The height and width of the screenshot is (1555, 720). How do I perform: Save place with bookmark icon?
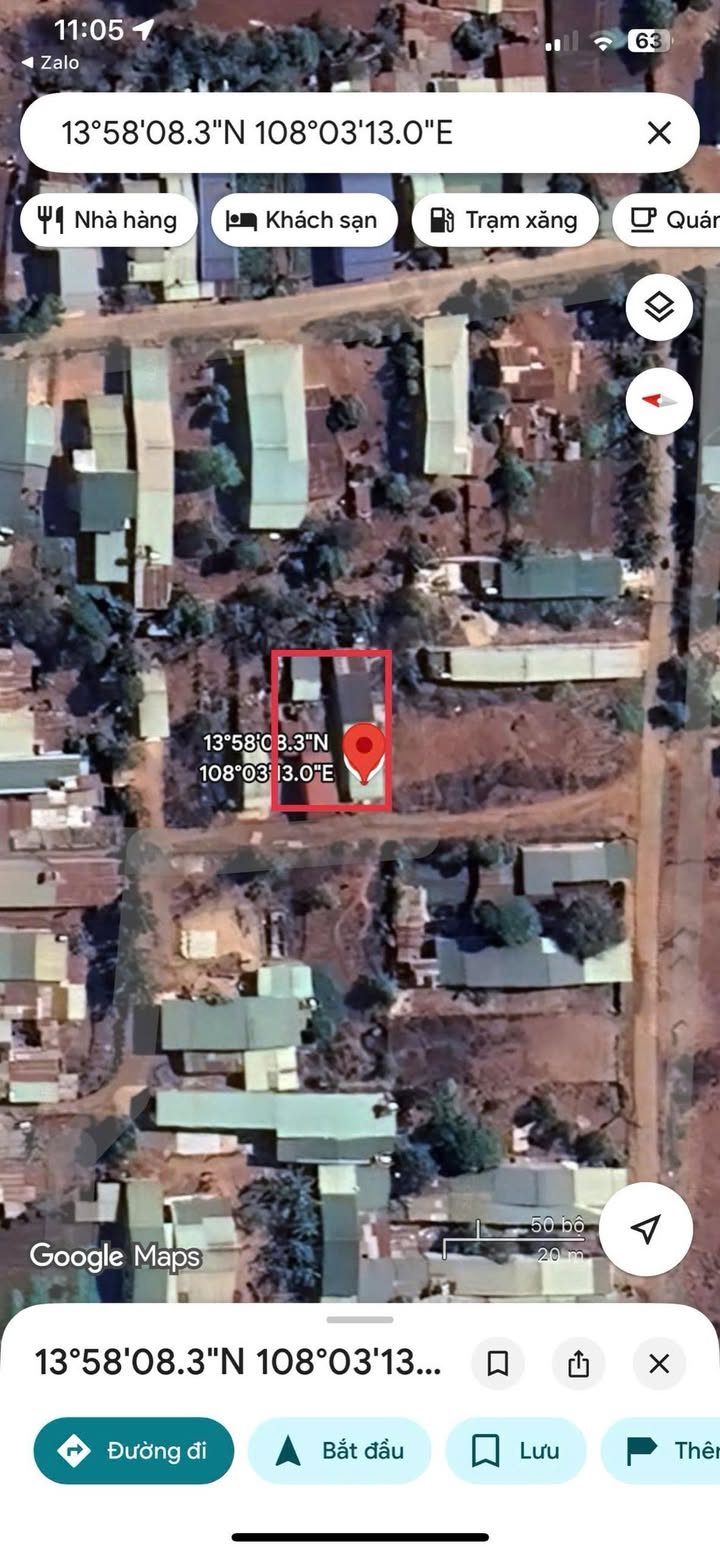(x=498, y=1363)
